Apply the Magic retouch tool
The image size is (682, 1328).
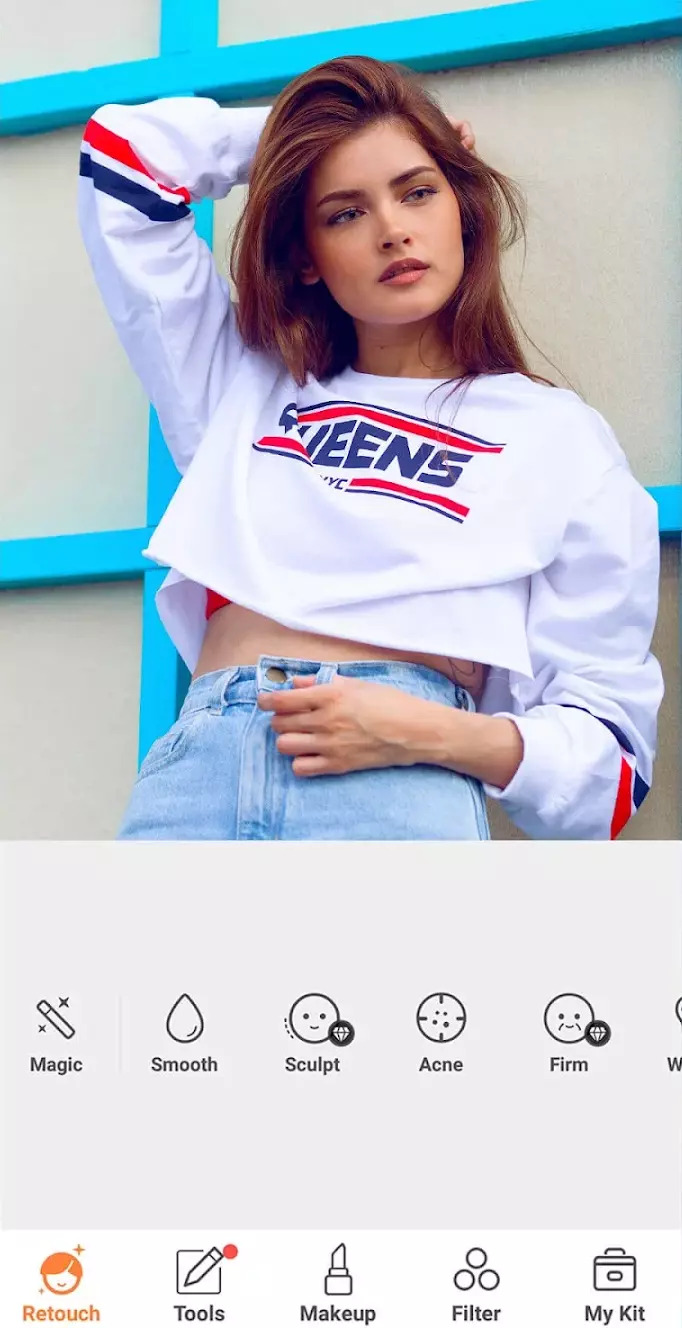[x=56, y=1034]
